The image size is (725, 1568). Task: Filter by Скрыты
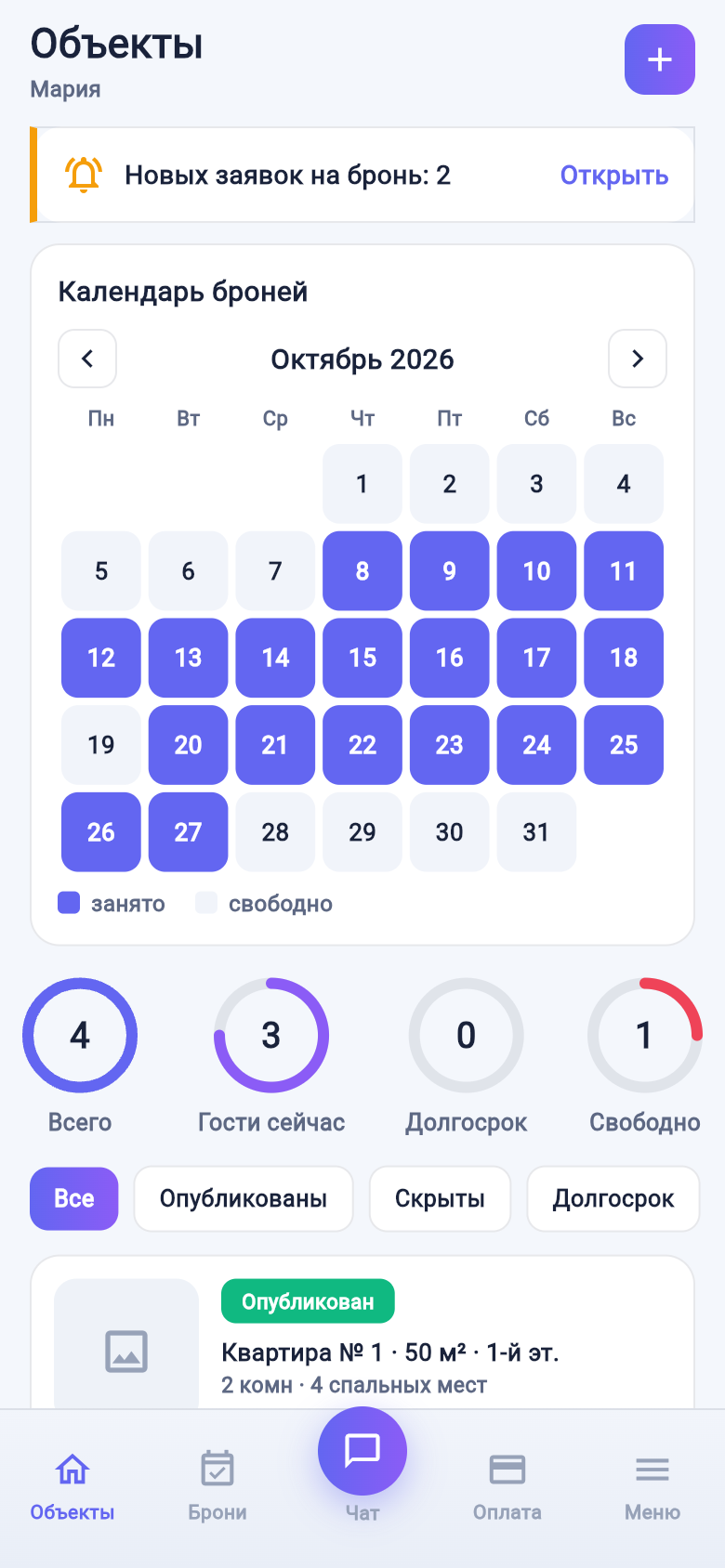(440, 1199)
